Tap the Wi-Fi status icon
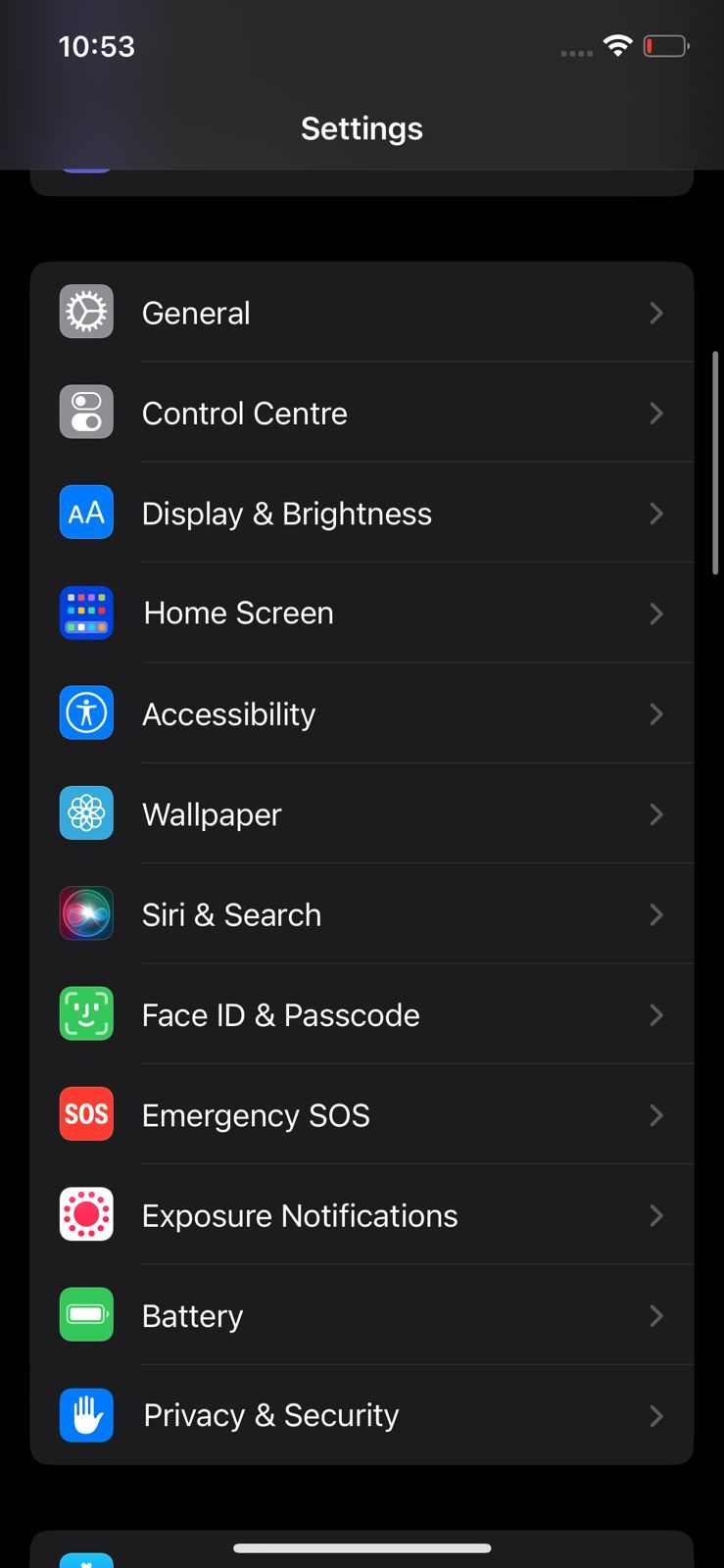 (x=617, y=45)
